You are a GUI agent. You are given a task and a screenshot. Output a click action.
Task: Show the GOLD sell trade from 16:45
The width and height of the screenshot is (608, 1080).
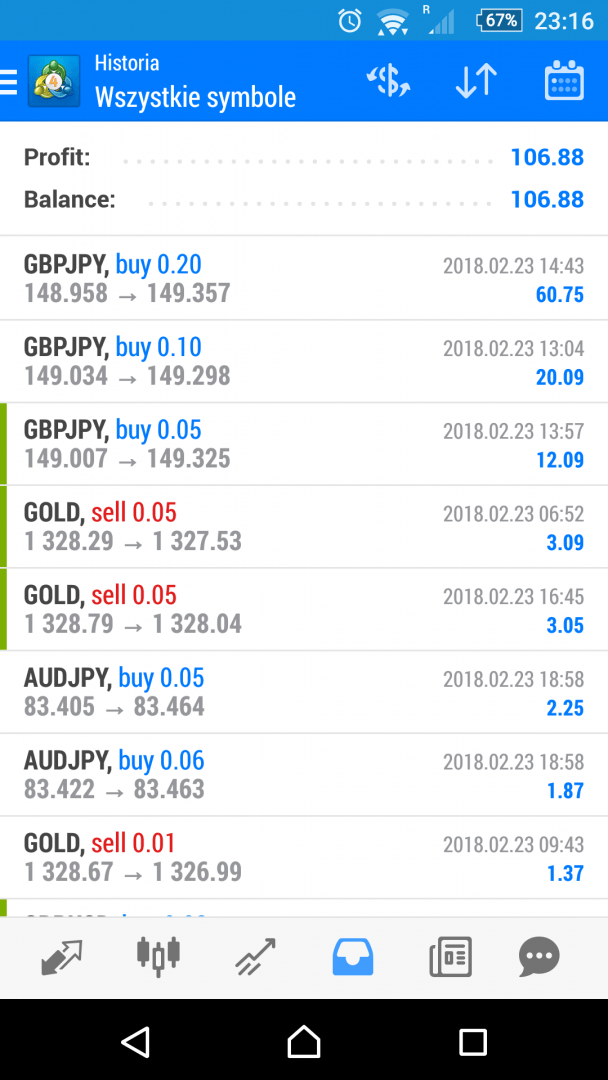coord(304,610)
